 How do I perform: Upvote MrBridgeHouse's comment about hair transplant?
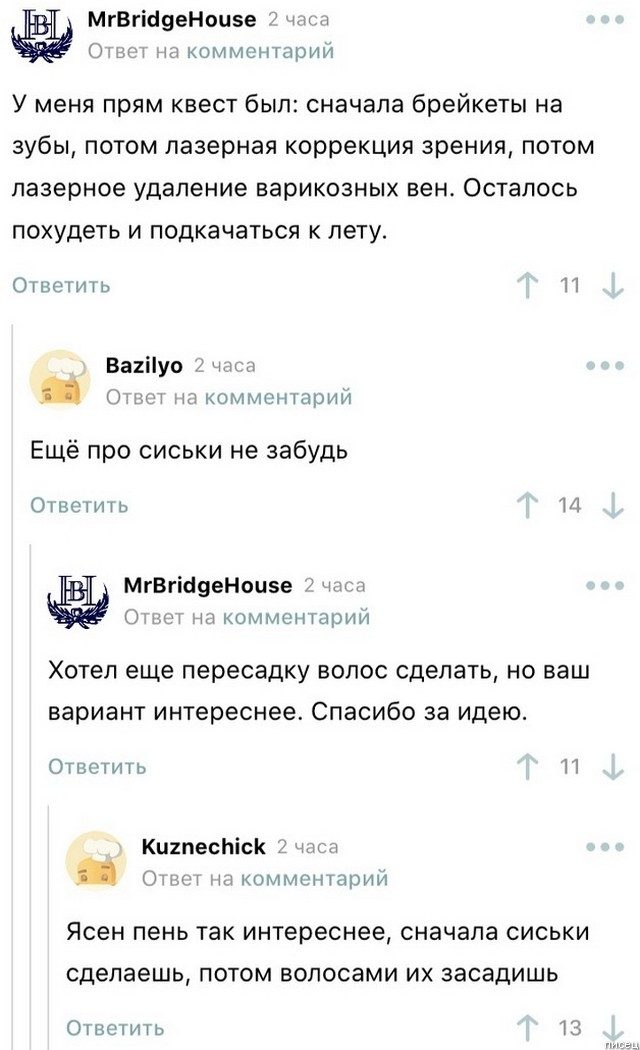pyautogui.click(x=527, y=767)
